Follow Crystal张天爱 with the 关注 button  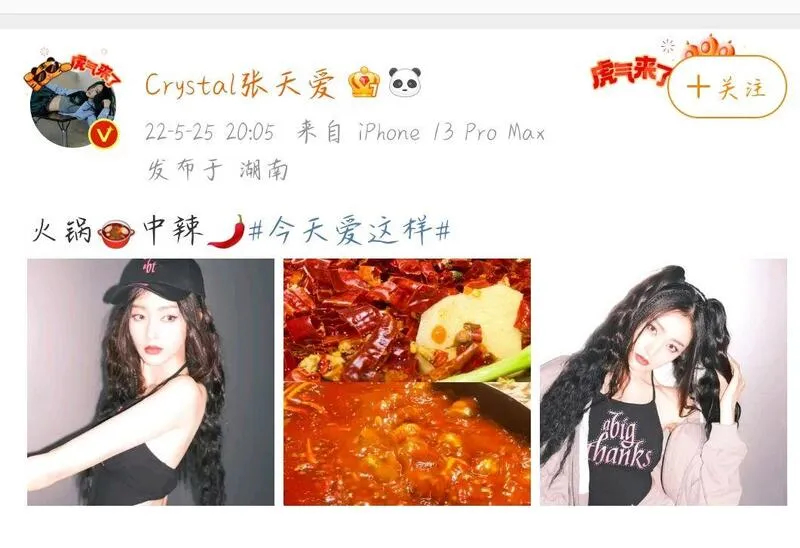(727, 88)
